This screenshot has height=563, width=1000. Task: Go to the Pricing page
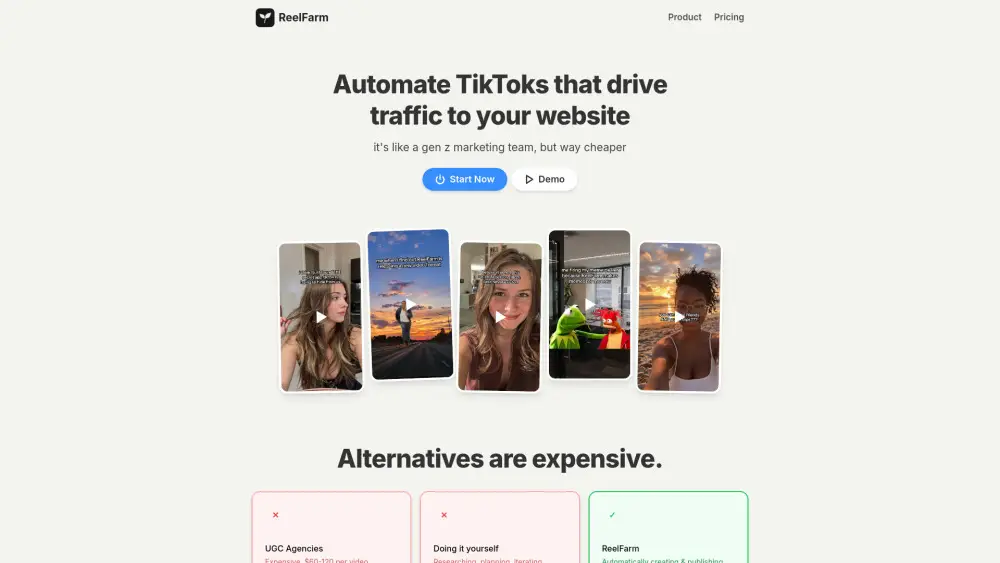(x=729, y=17)
